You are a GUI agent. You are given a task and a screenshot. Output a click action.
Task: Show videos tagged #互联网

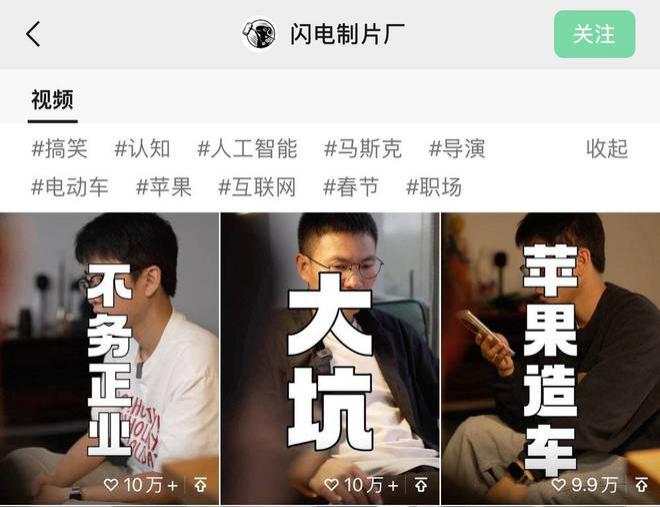[x=257, y=186]
